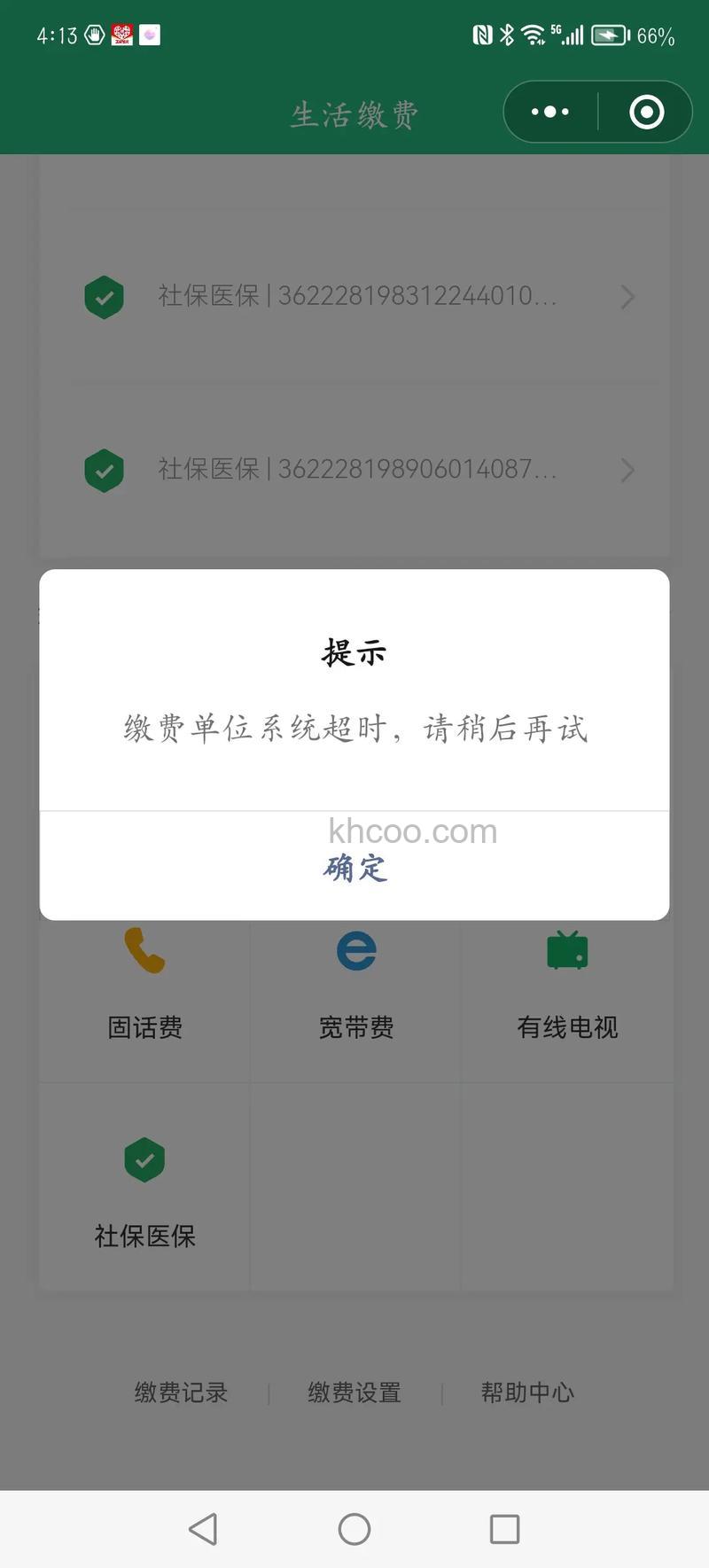Click the 有线电视 TV icon

tap(567, 948)
